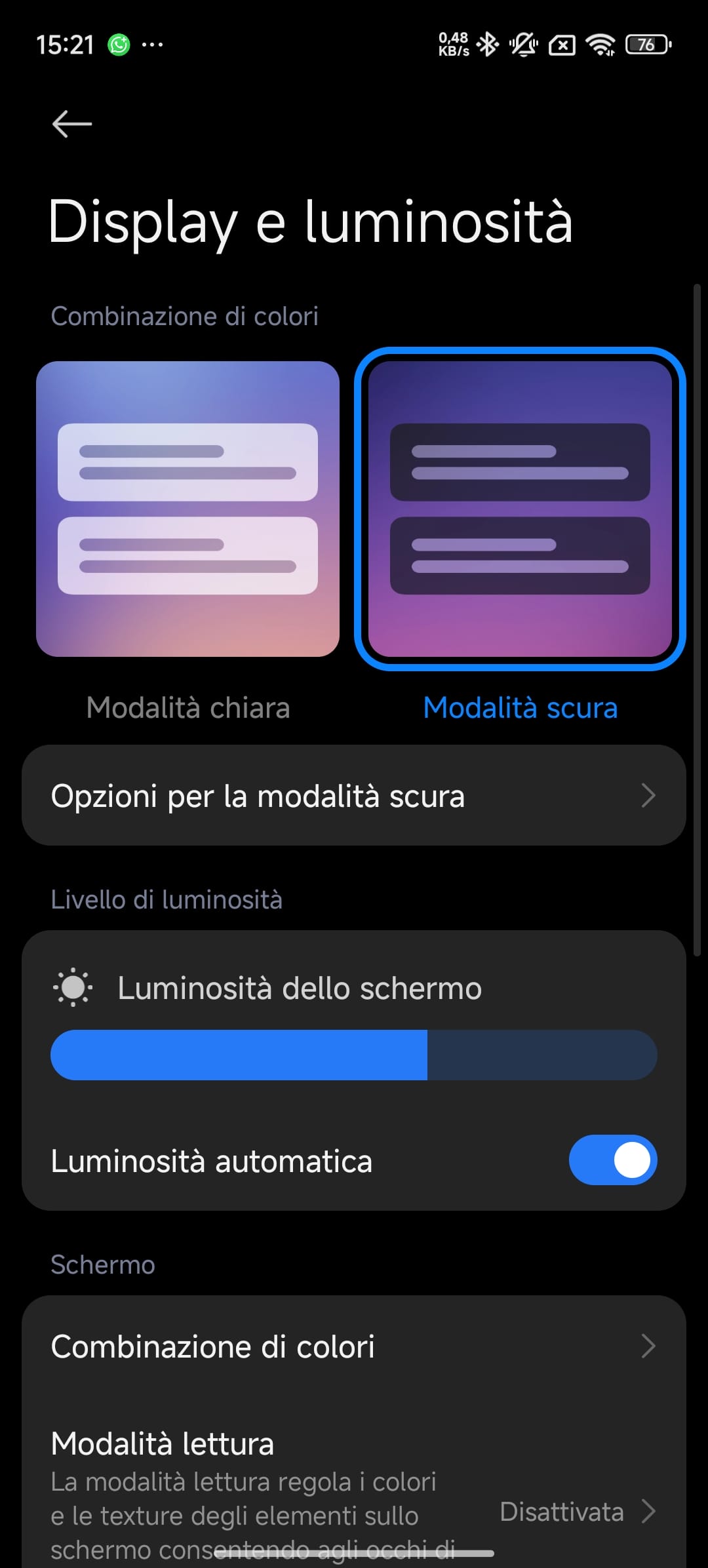
Task: Open Opzioni per la modalità scura
Action: pos(354,795)
